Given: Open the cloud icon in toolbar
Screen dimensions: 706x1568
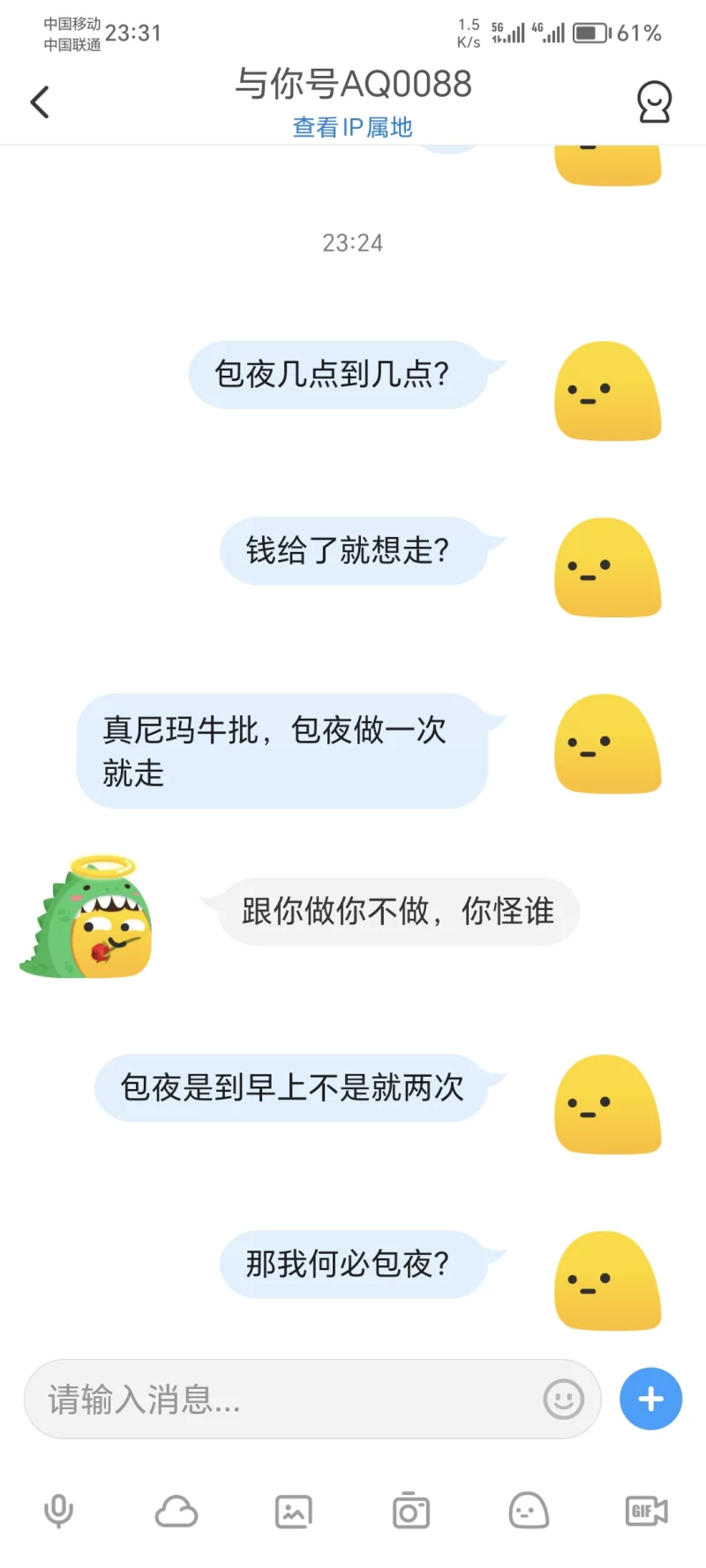Looking at the screenshot, I should click(x=176, y=1512).
